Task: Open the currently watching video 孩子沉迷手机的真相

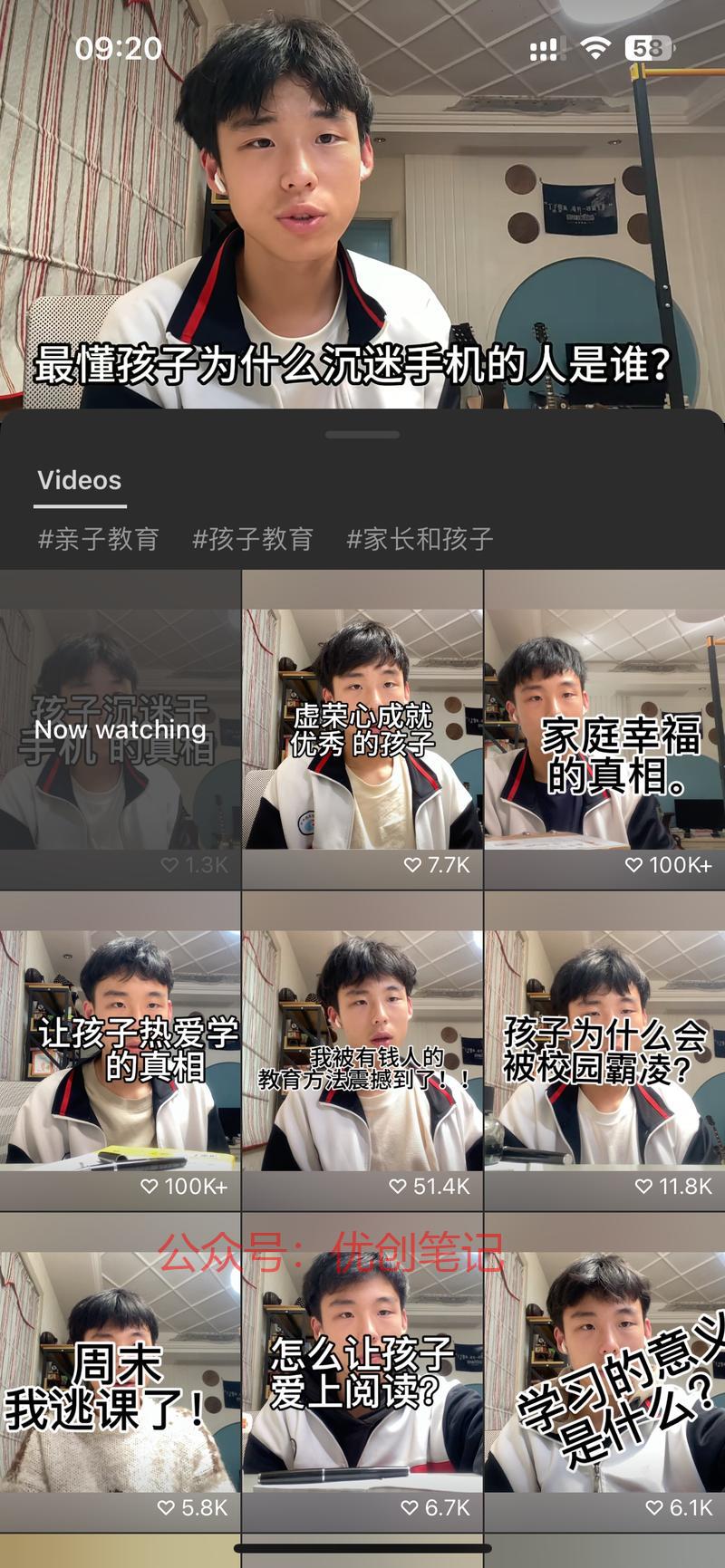Action: tap(120, 729)
